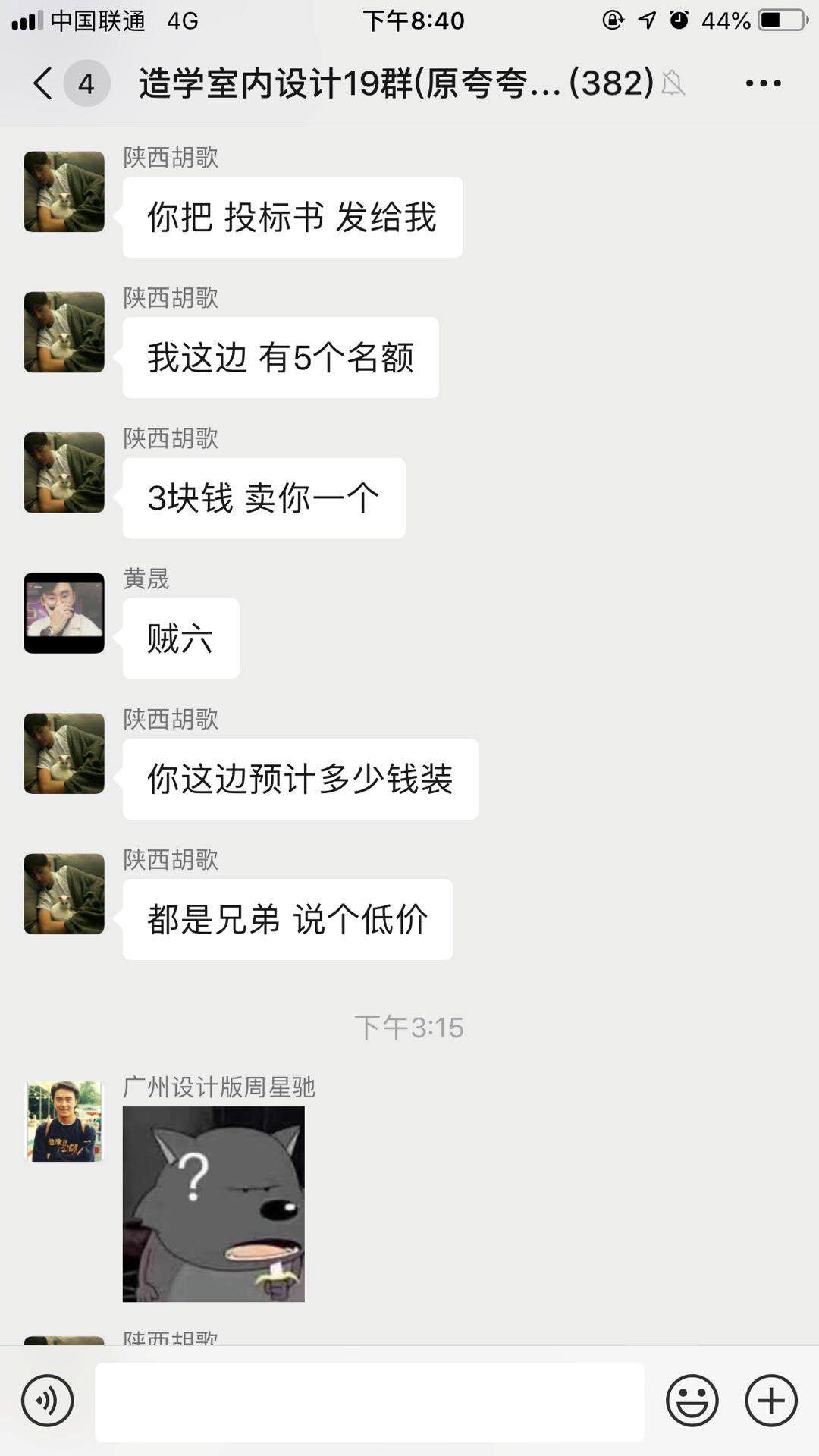Image resolution: width=819 pixels, height=1456 pixels.
Task: Switch to voice message input
Action: click(x=47, y=1401)
